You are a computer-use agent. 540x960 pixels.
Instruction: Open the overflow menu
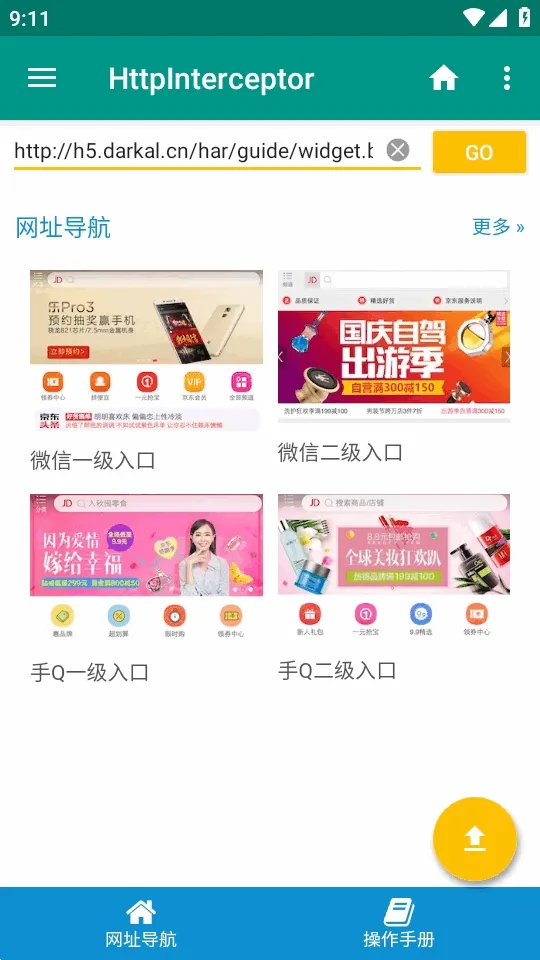(x=506, y=78)
